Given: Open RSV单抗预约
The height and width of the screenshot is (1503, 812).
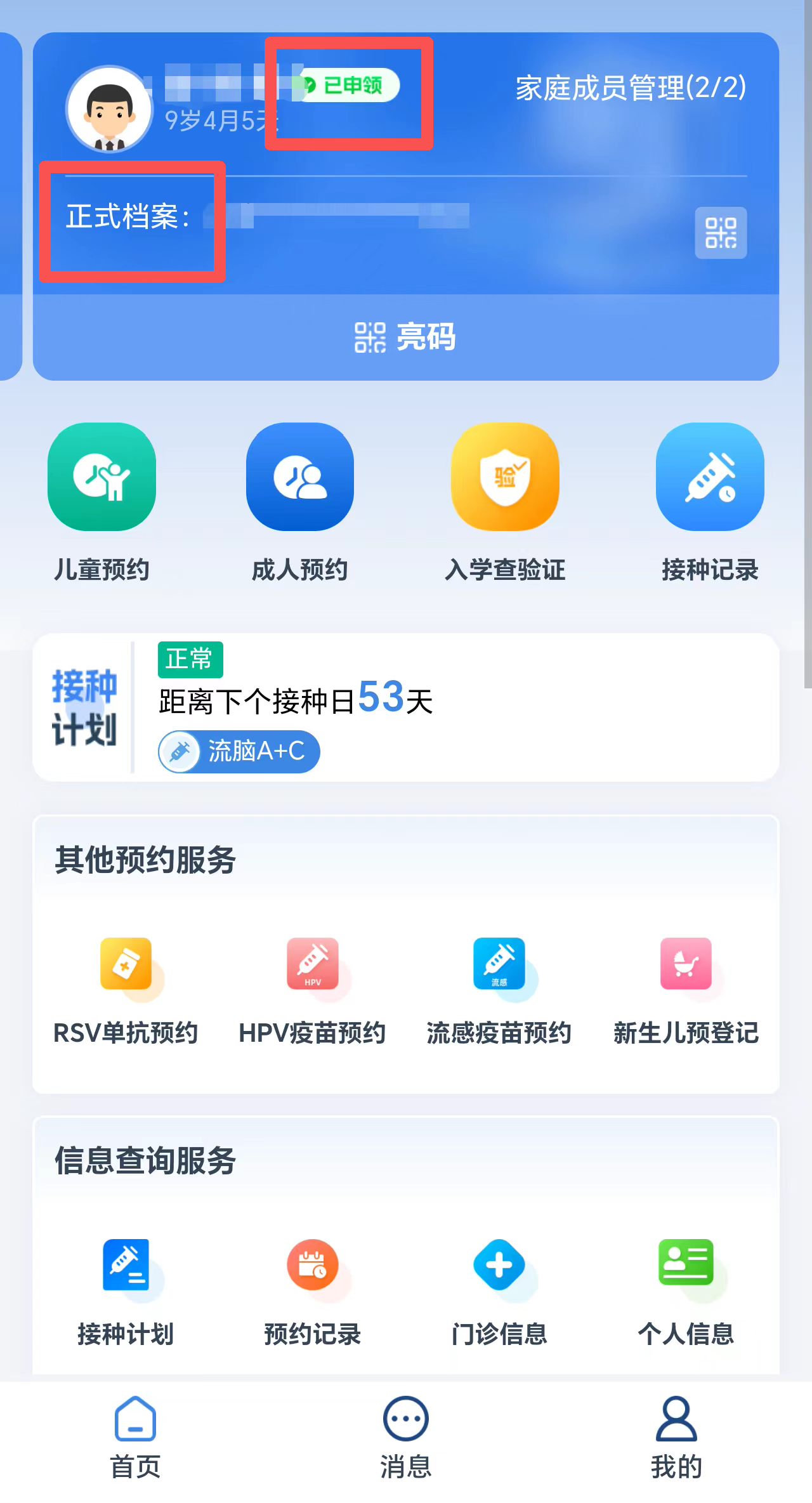Looking at the screenshot, I should tap(126, 990).
